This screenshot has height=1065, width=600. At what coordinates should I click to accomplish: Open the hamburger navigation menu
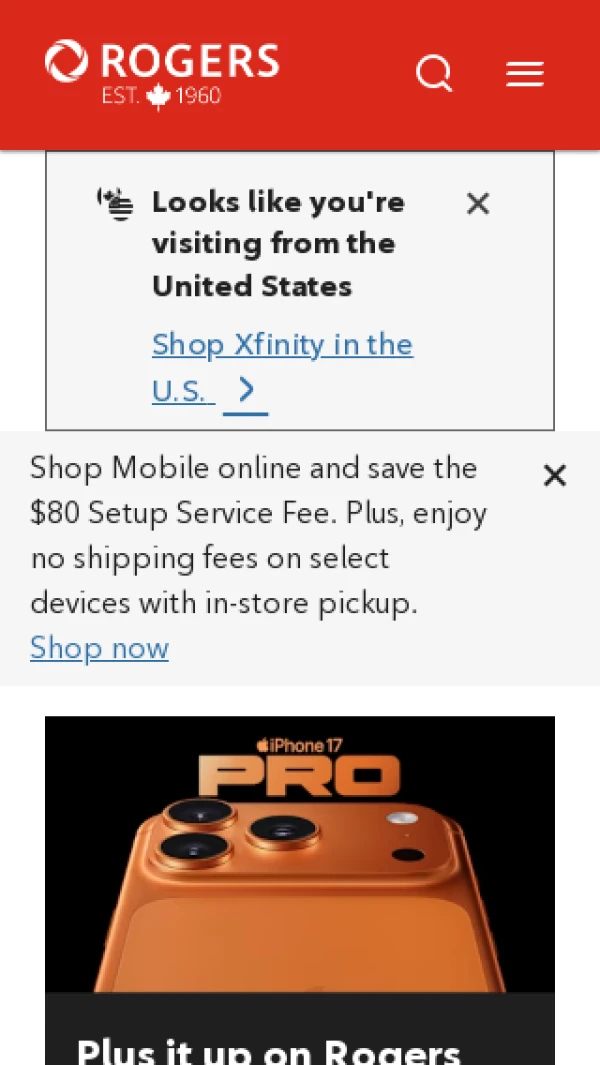coord(524,74)
